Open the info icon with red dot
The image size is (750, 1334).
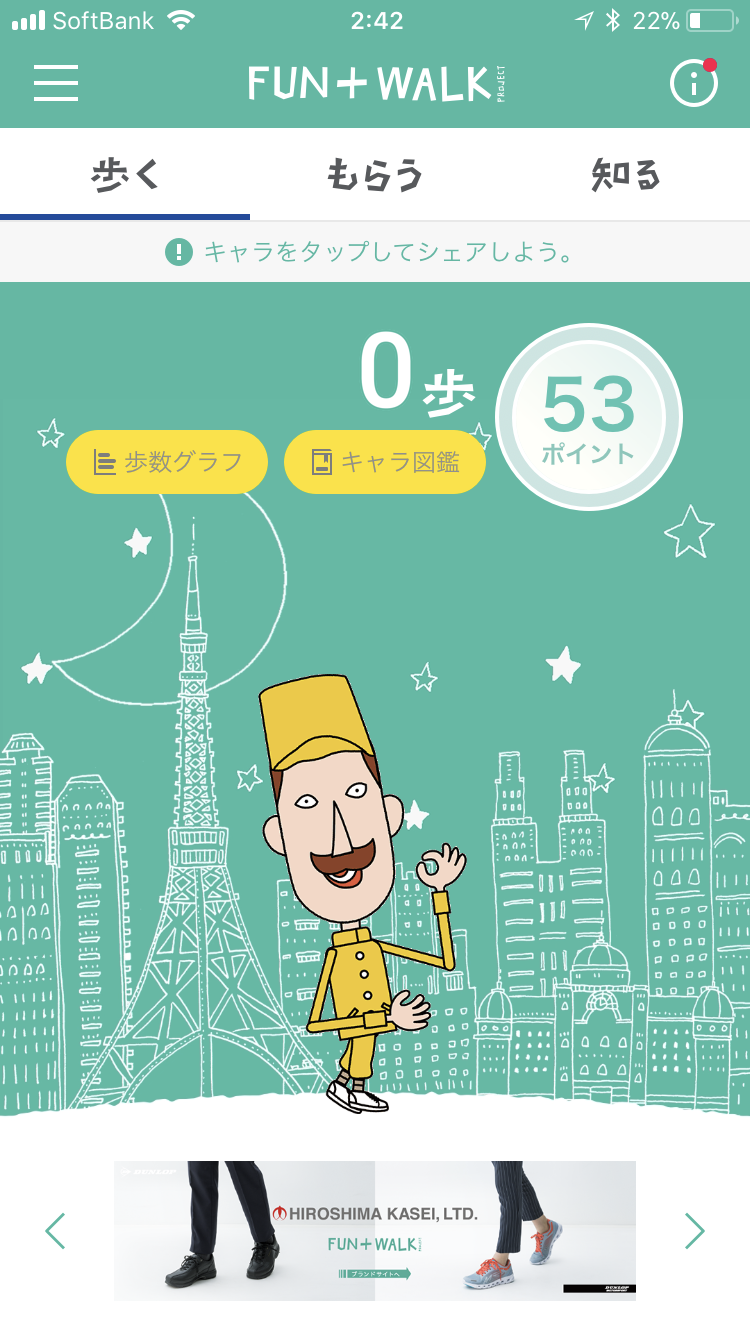(x=694, y=83)
